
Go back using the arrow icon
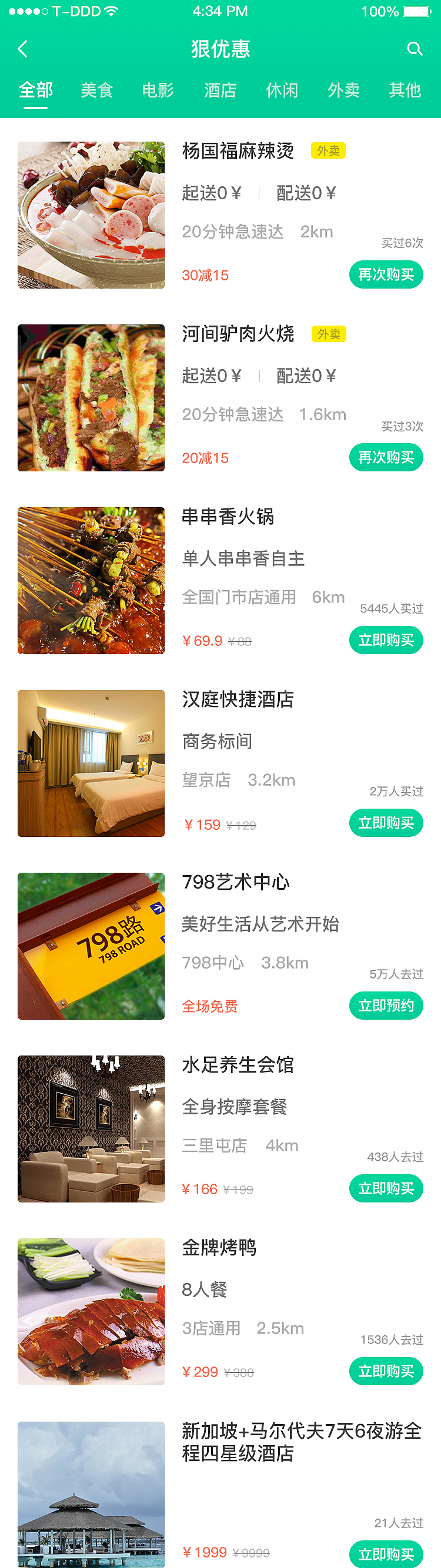click(23, 49)
